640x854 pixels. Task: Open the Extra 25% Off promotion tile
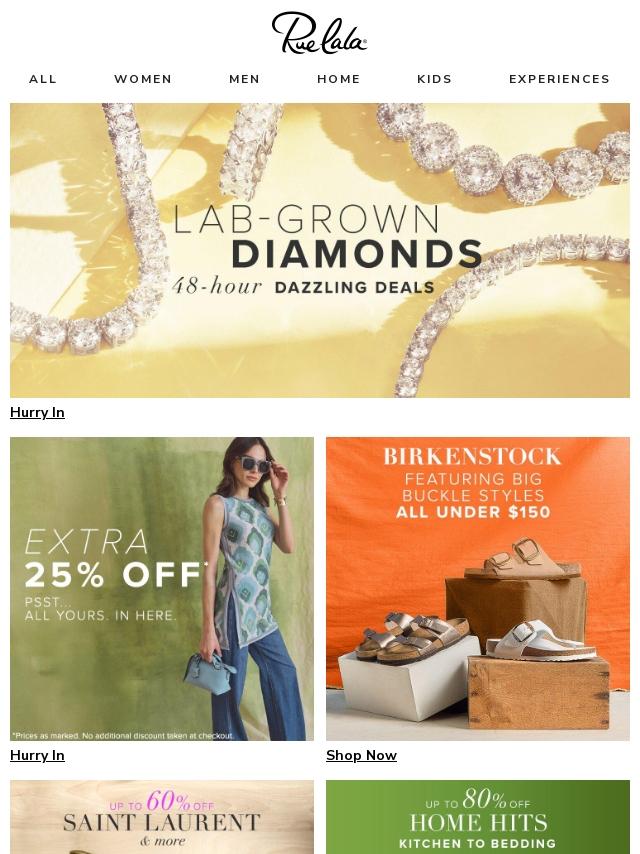(x=162, y=588)
